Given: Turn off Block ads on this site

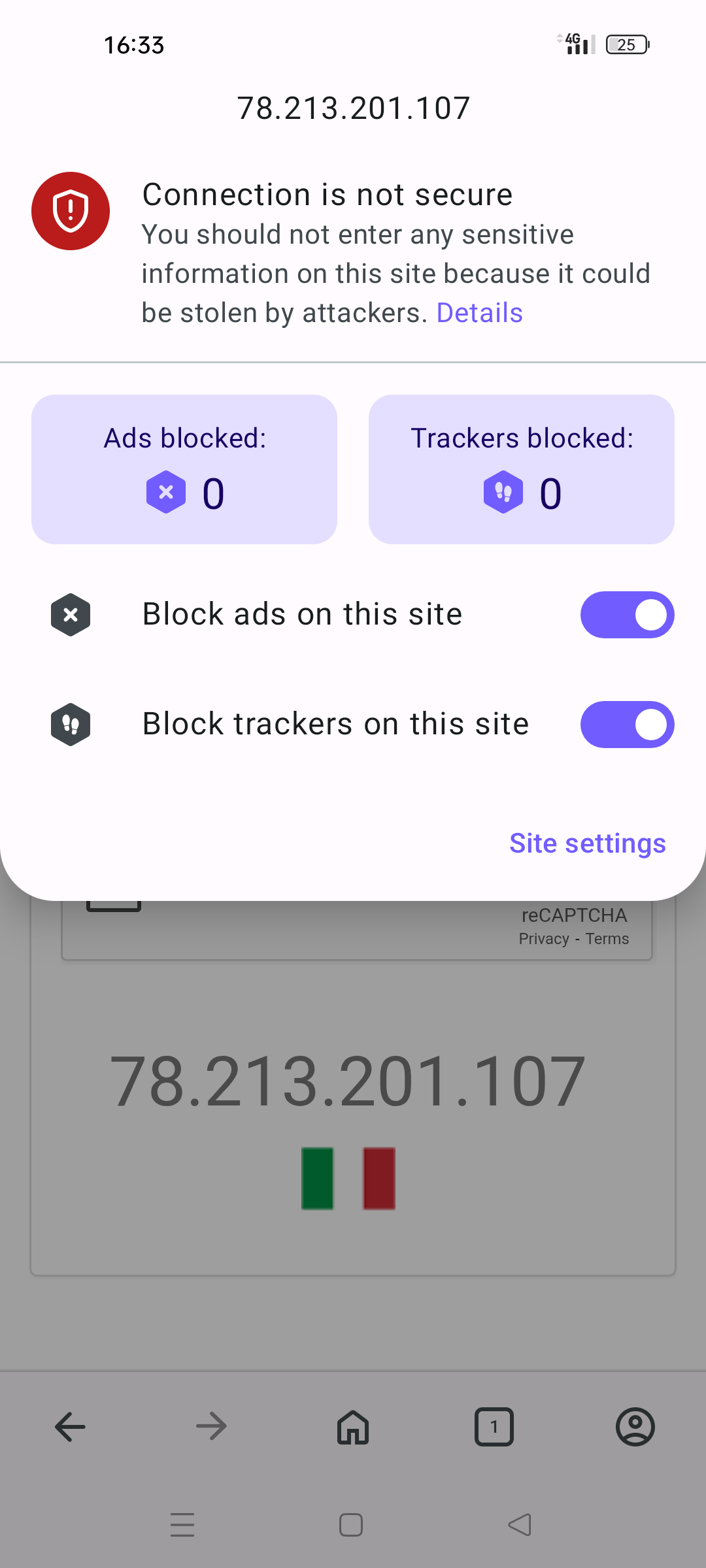Looking at the screenshot, I should pyautogui.click(x=627, y=615).
